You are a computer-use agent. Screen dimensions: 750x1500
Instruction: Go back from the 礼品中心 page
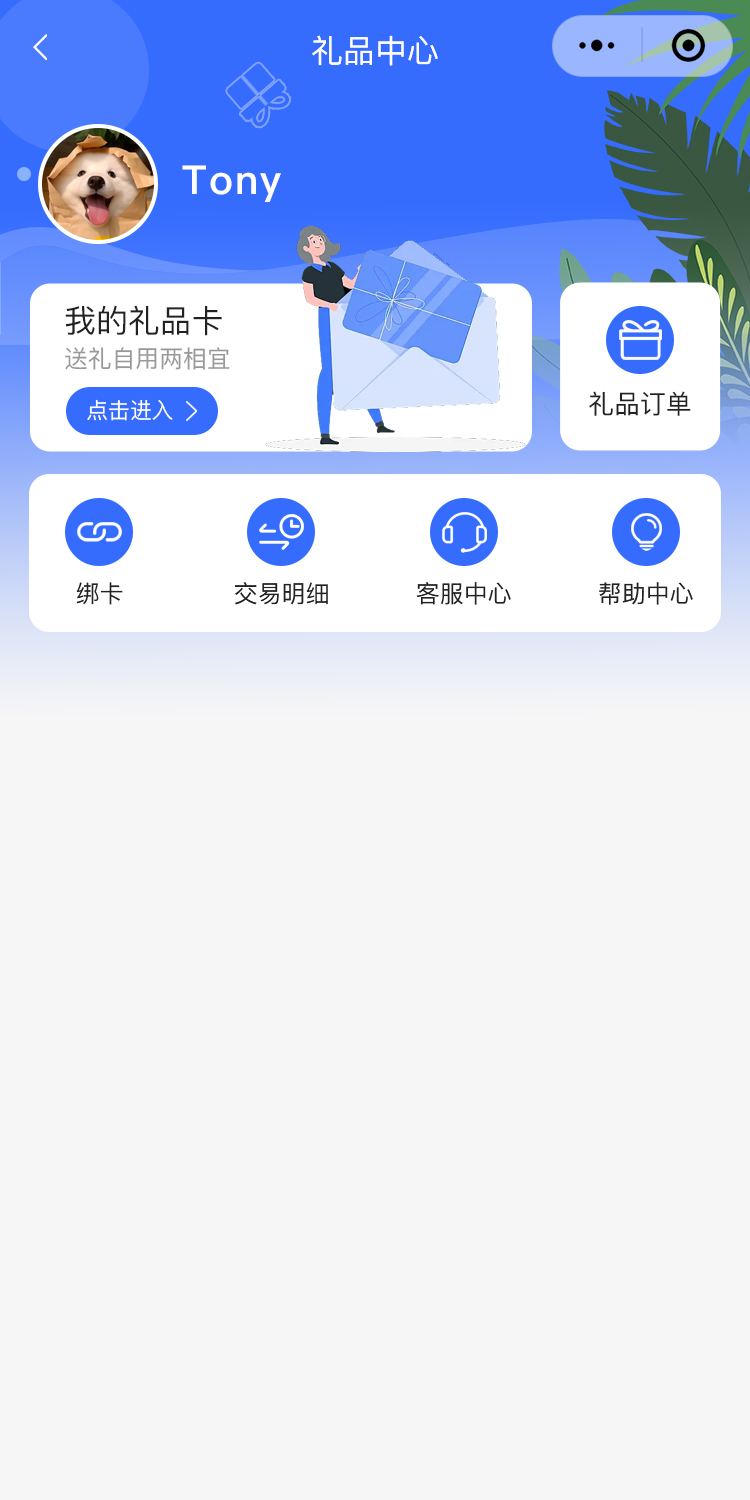pyautogui.click(x=40, y=47)
